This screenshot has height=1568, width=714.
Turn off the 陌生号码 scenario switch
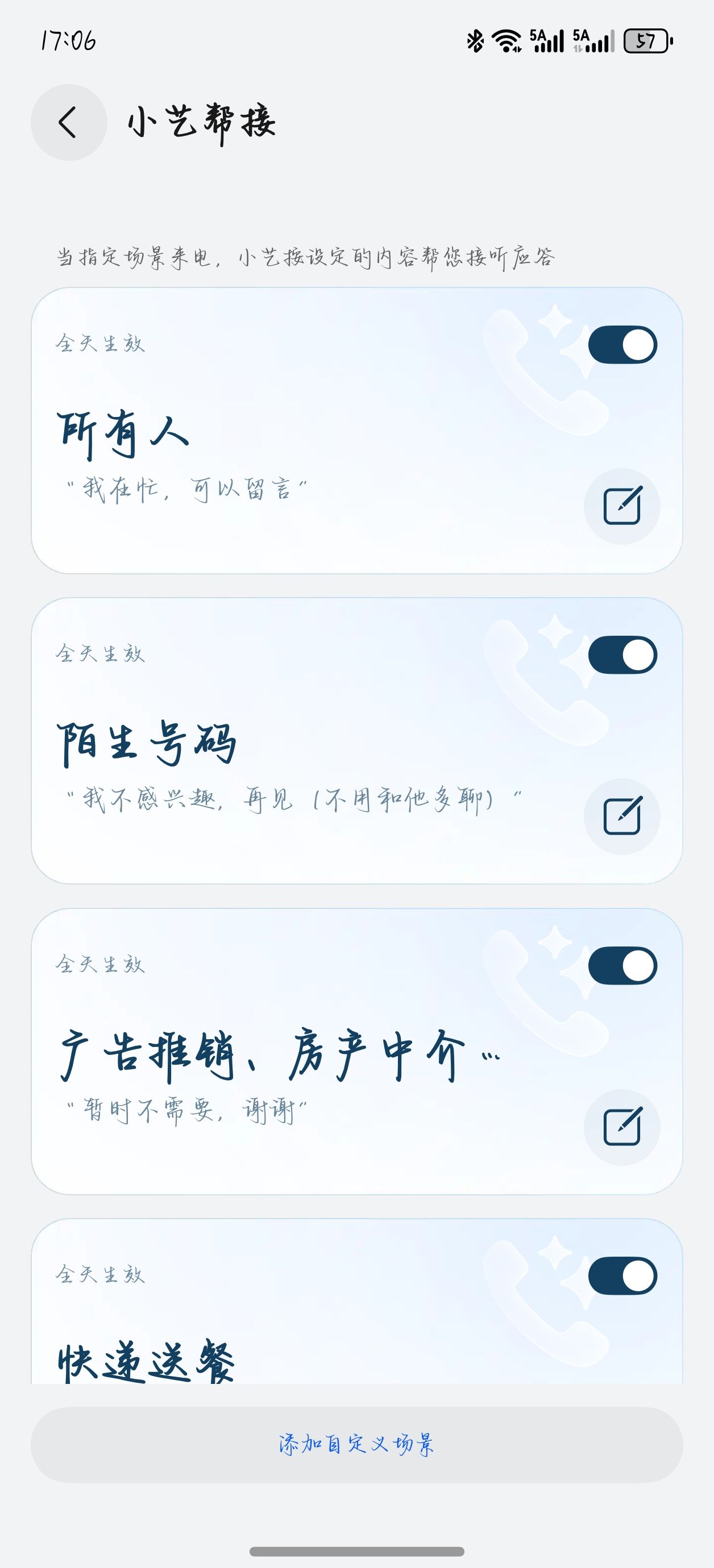[622, 655]
